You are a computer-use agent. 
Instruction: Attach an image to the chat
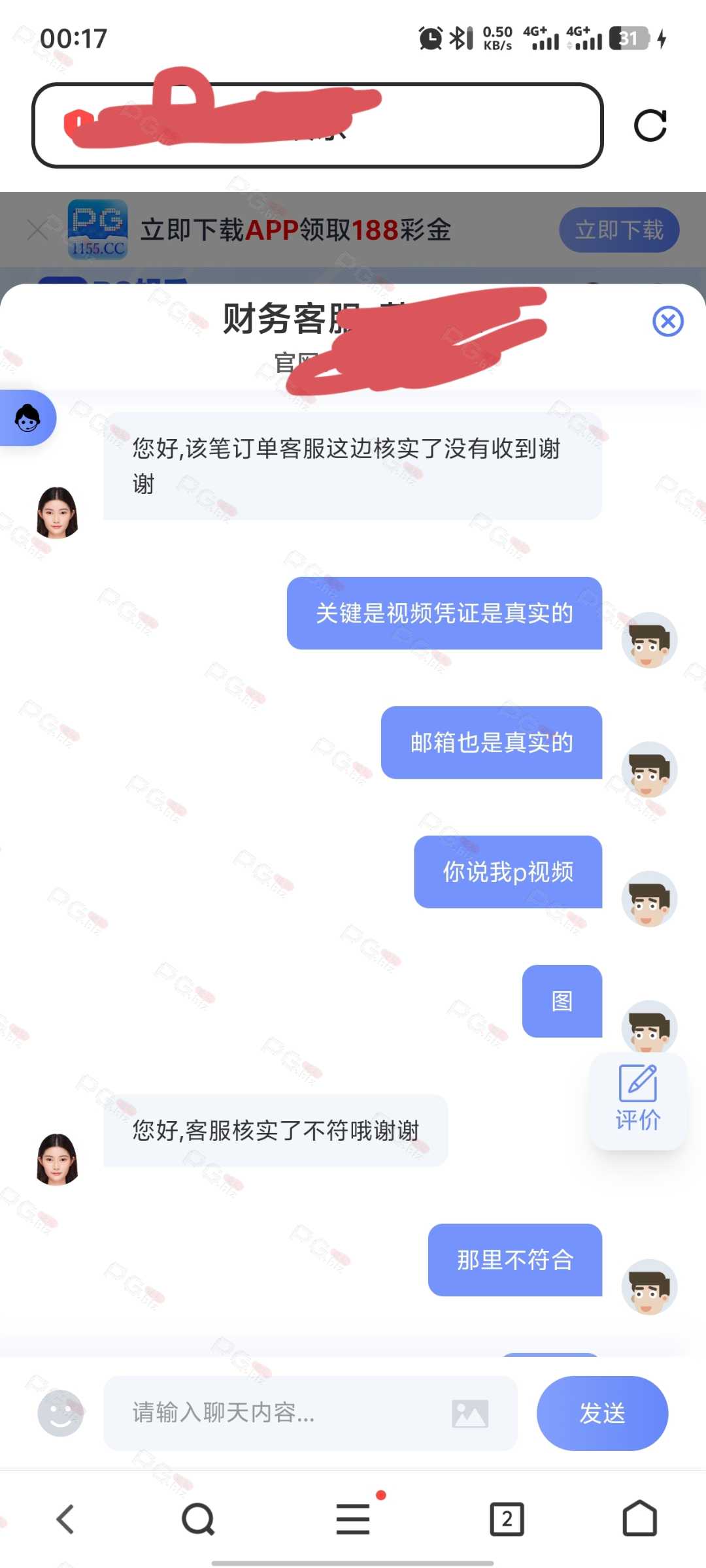click(x=470, y=1413)
